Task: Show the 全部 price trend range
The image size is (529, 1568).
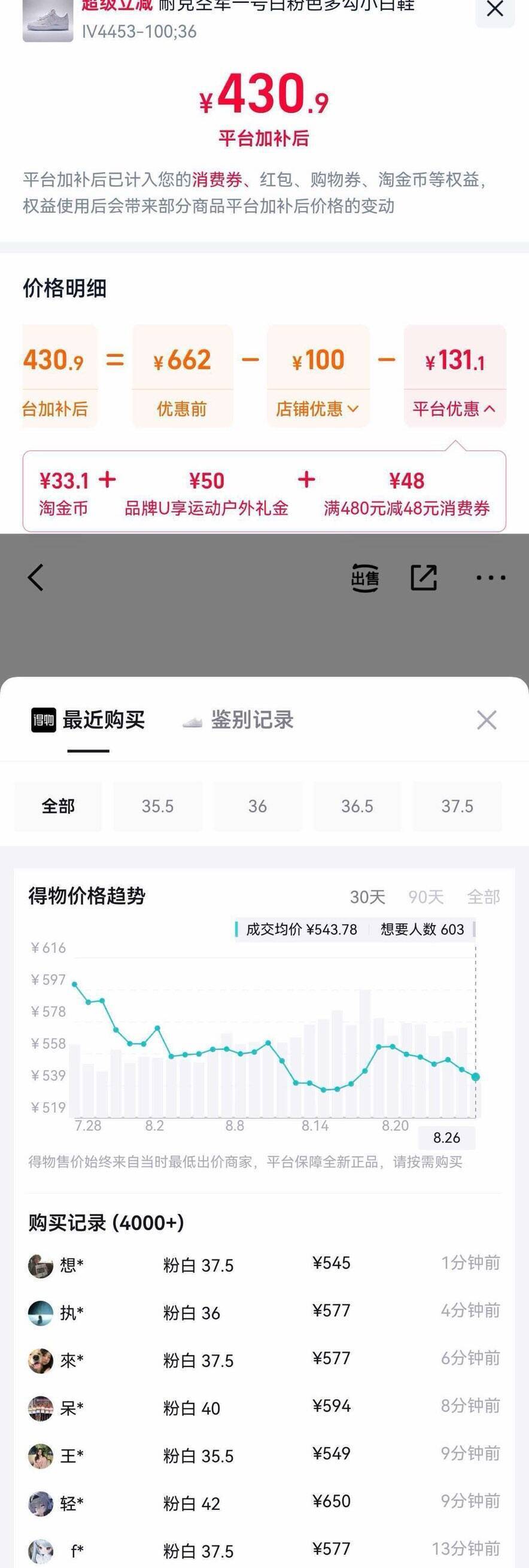Action: pyautogui.click(x=484, y=896)
